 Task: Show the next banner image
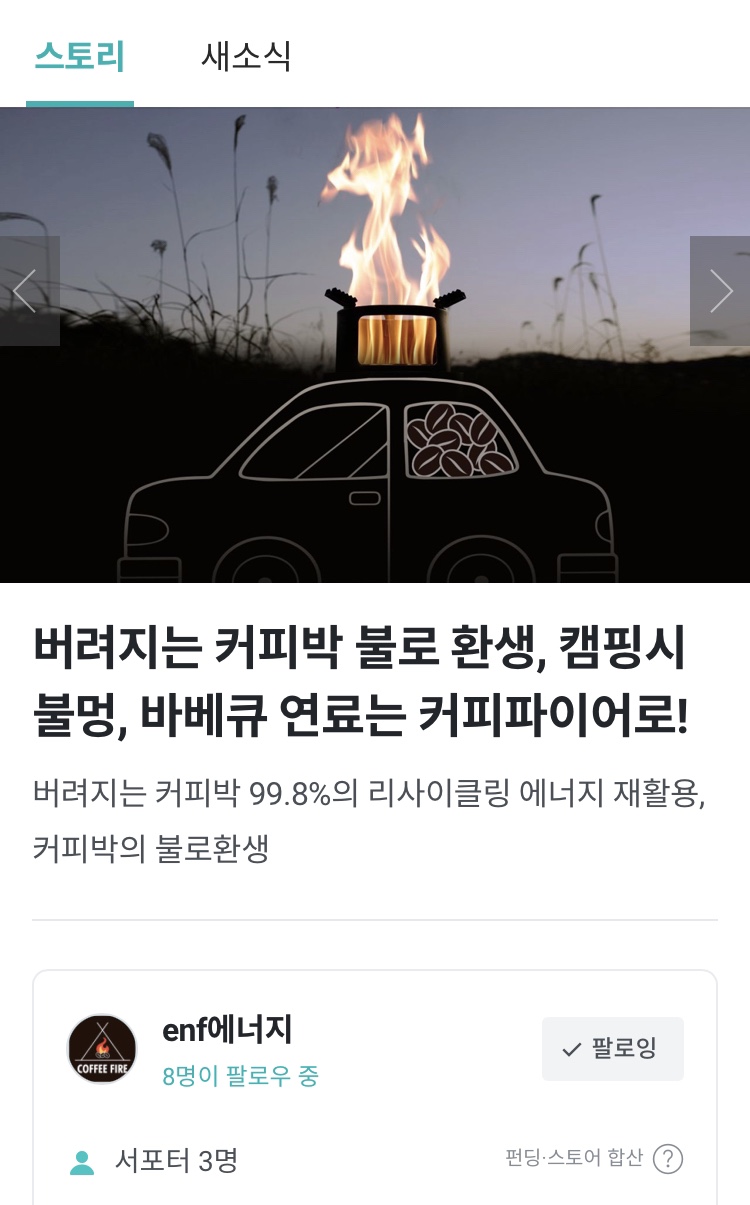pyautogui.click(x=720, y=291)
